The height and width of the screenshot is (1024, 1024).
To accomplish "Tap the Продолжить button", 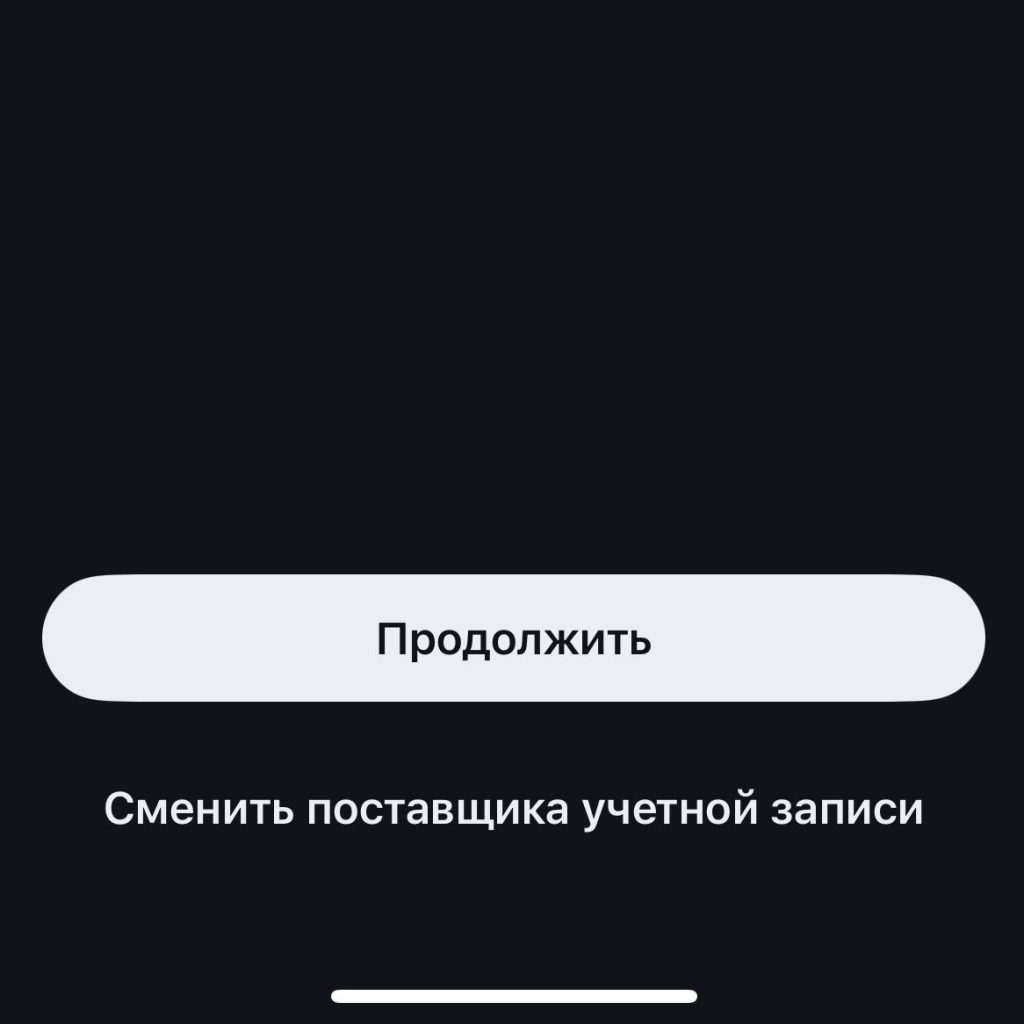I will (513, 638).
